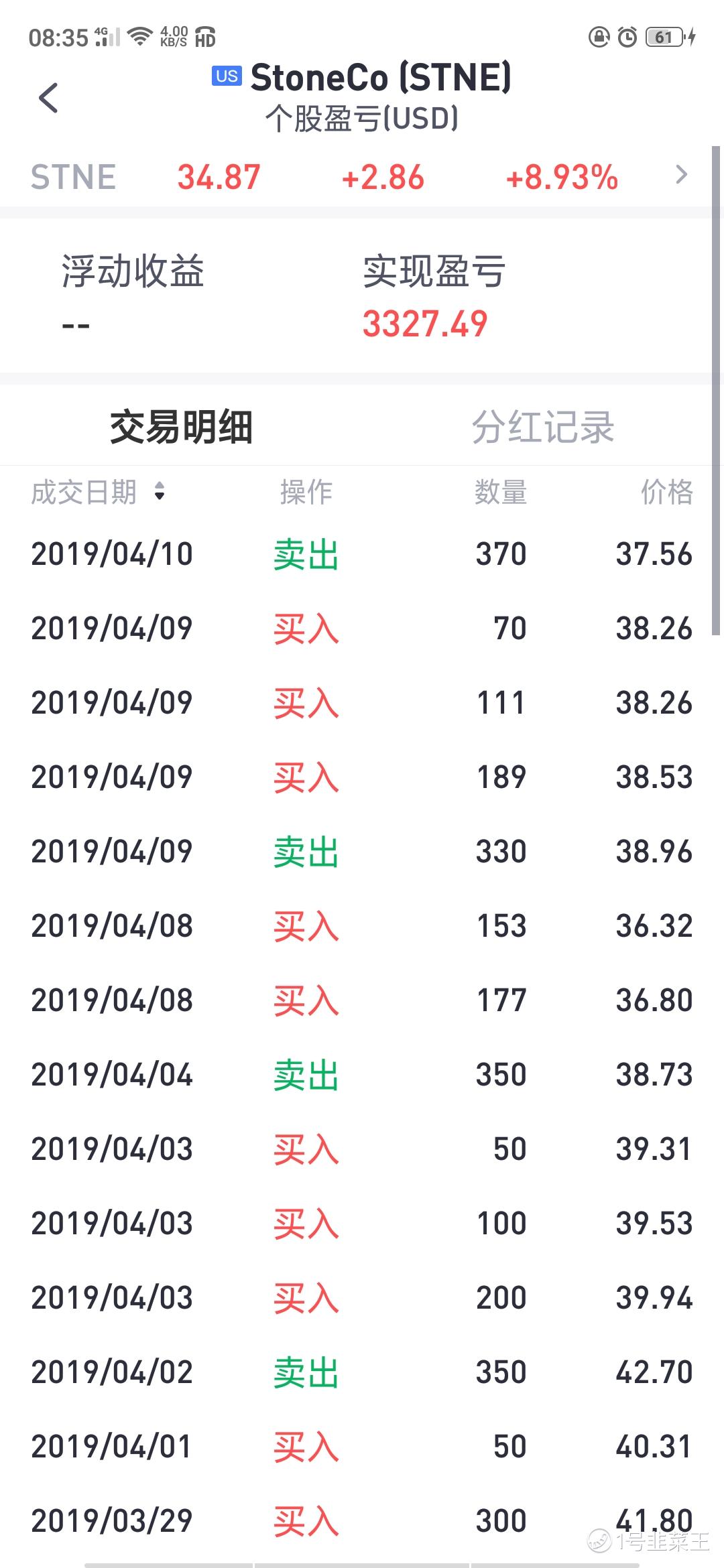Sort transactions by 成交日期
This screenshot has width=724, height=1568.
pos(98,493)
